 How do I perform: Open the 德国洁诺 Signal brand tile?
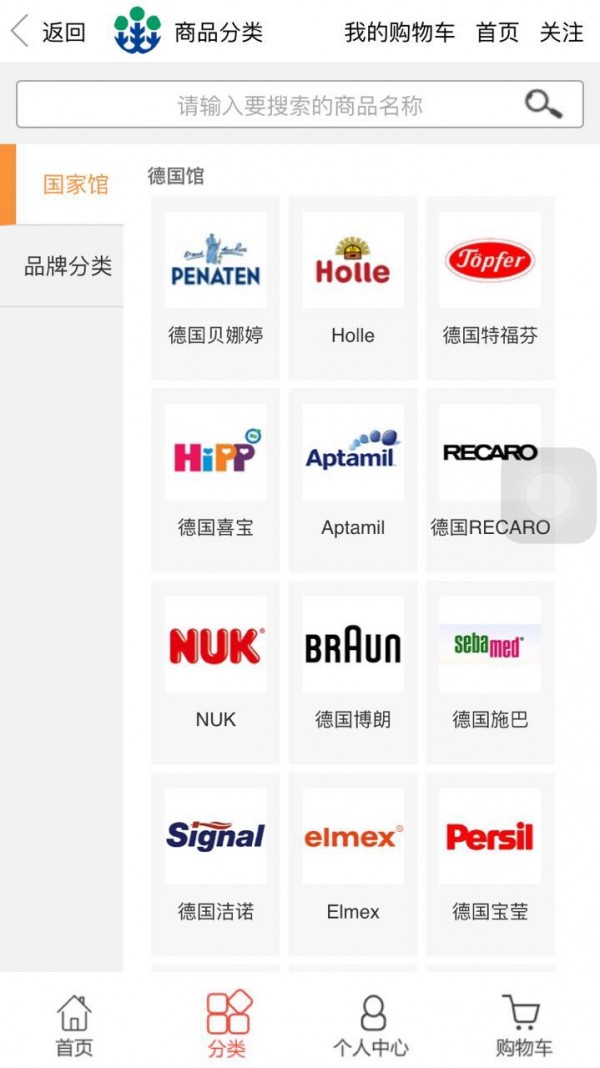[215, 863]
